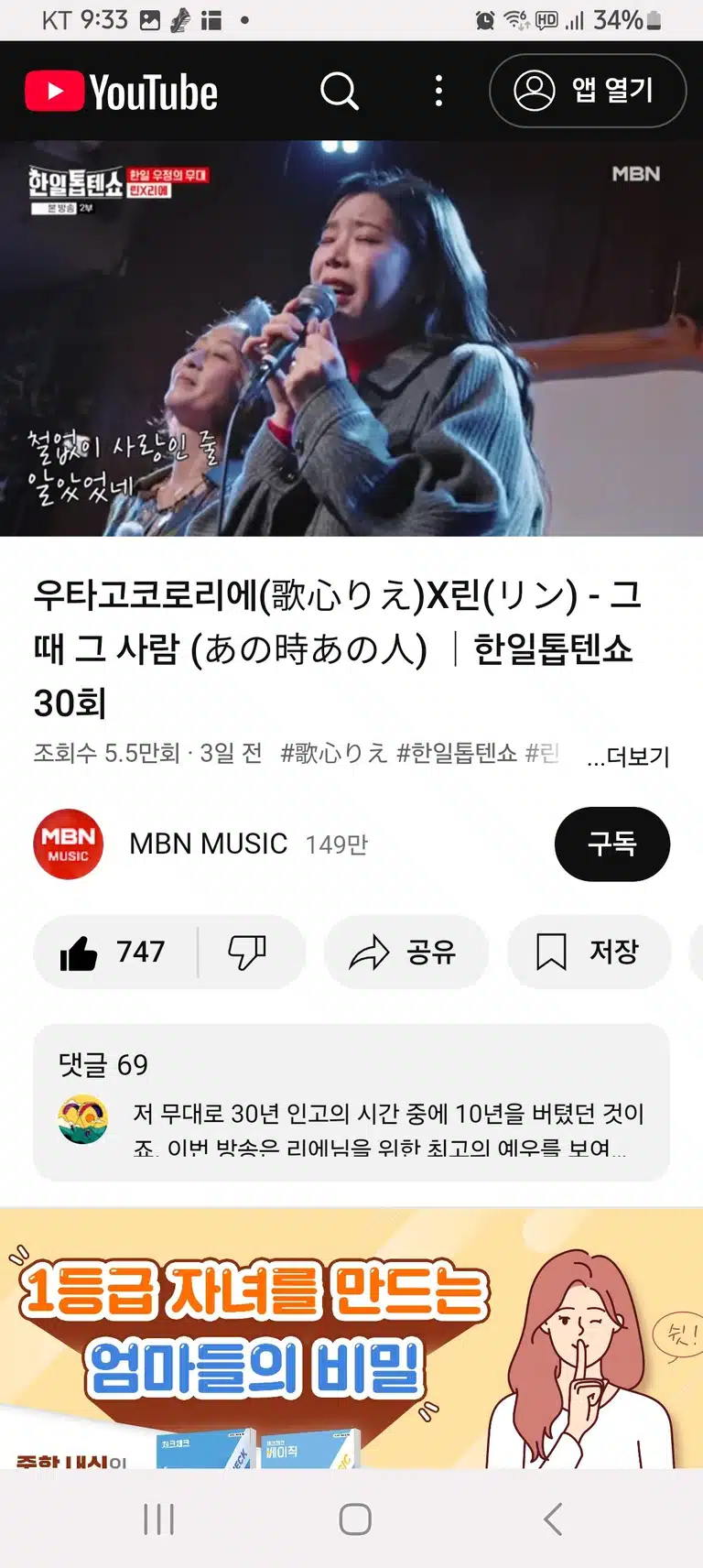Play the 한일톱텐쇼 video

click(351, 338)
